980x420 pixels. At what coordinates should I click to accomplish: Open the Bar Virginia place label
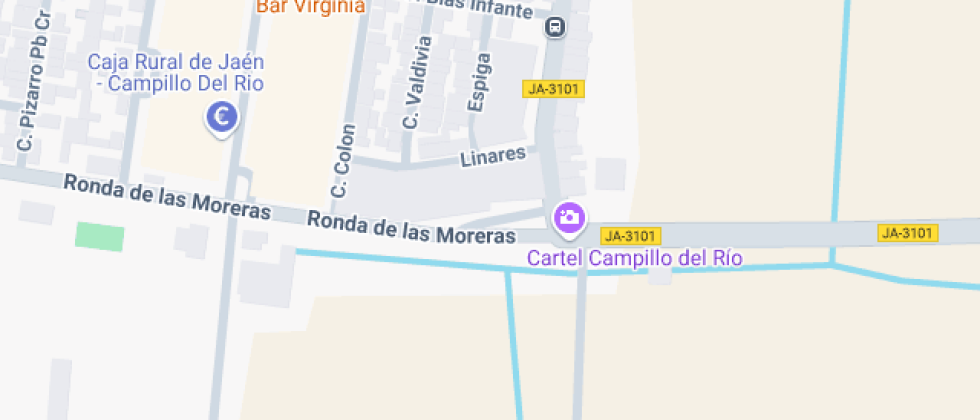310,6
